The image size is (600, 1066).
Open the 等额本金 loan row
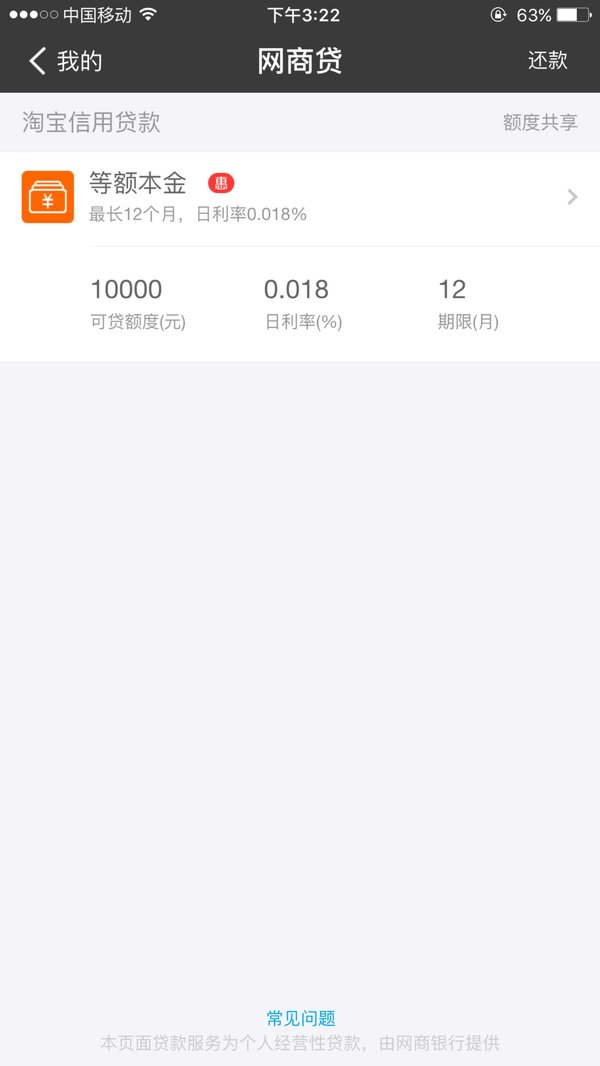(300, 198)
